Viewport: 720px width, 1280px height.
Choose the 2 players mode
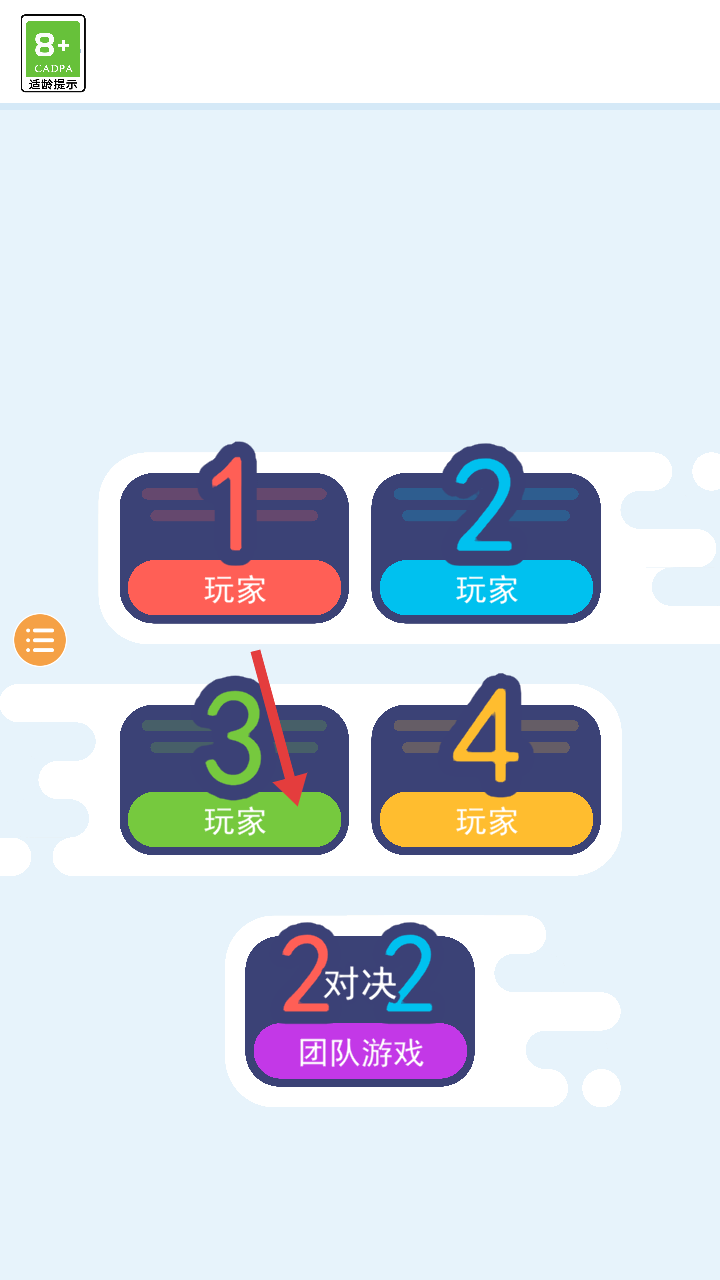tap(486, 548)
